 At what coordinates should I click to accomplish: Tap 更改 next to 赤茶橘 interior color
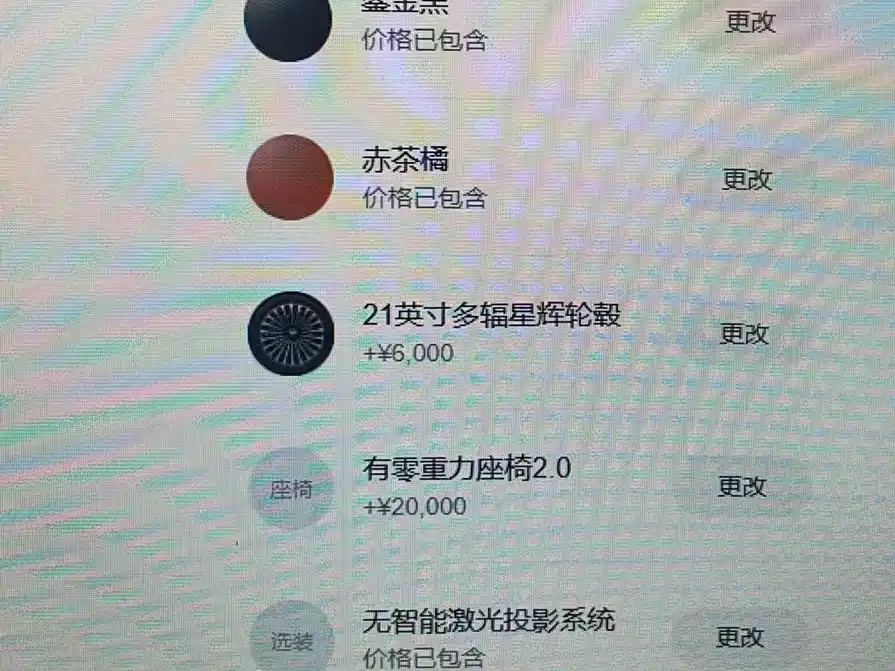[747, 180]
